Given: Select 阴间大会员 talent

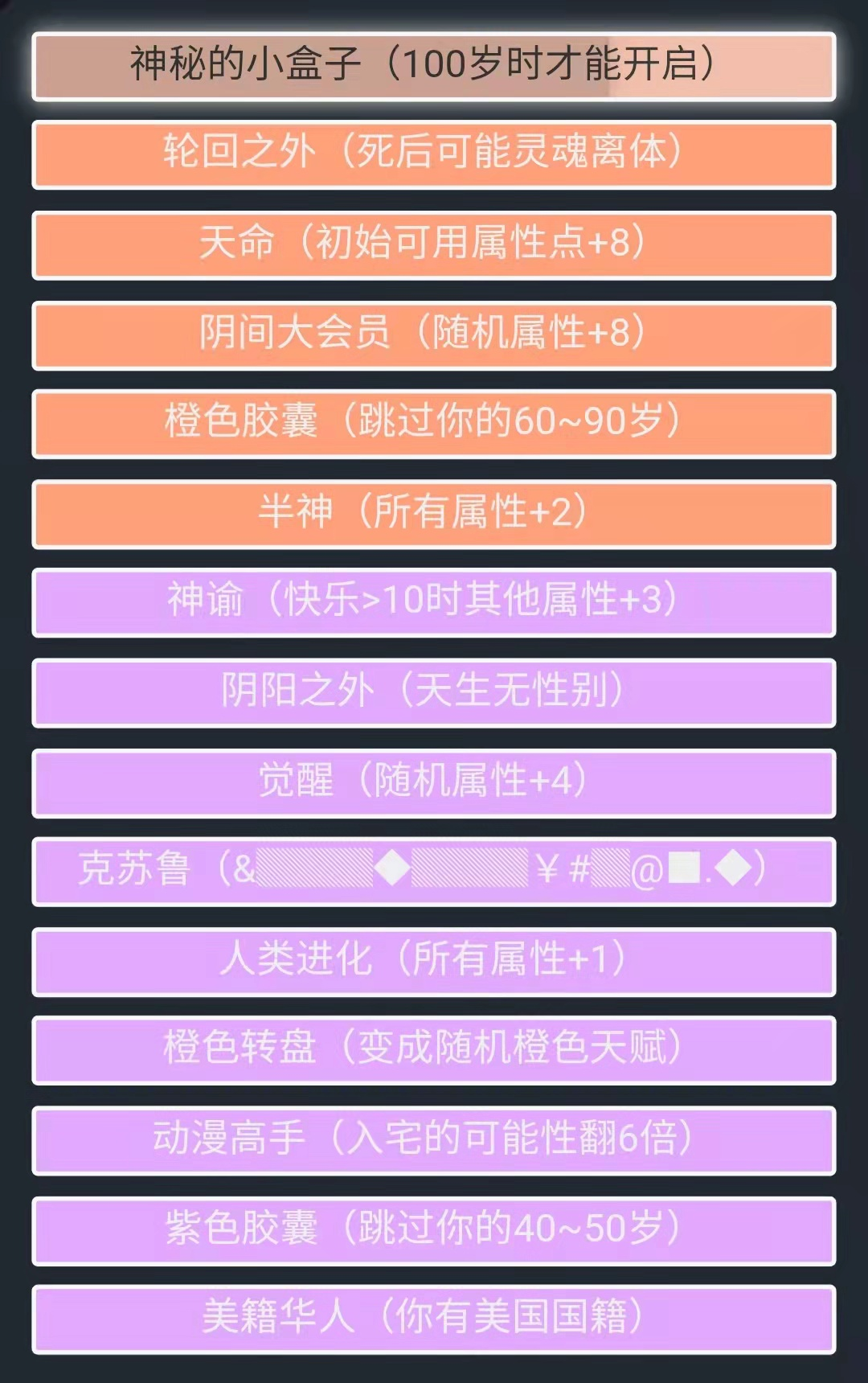Looking at the screenshot, I should 434,334.
